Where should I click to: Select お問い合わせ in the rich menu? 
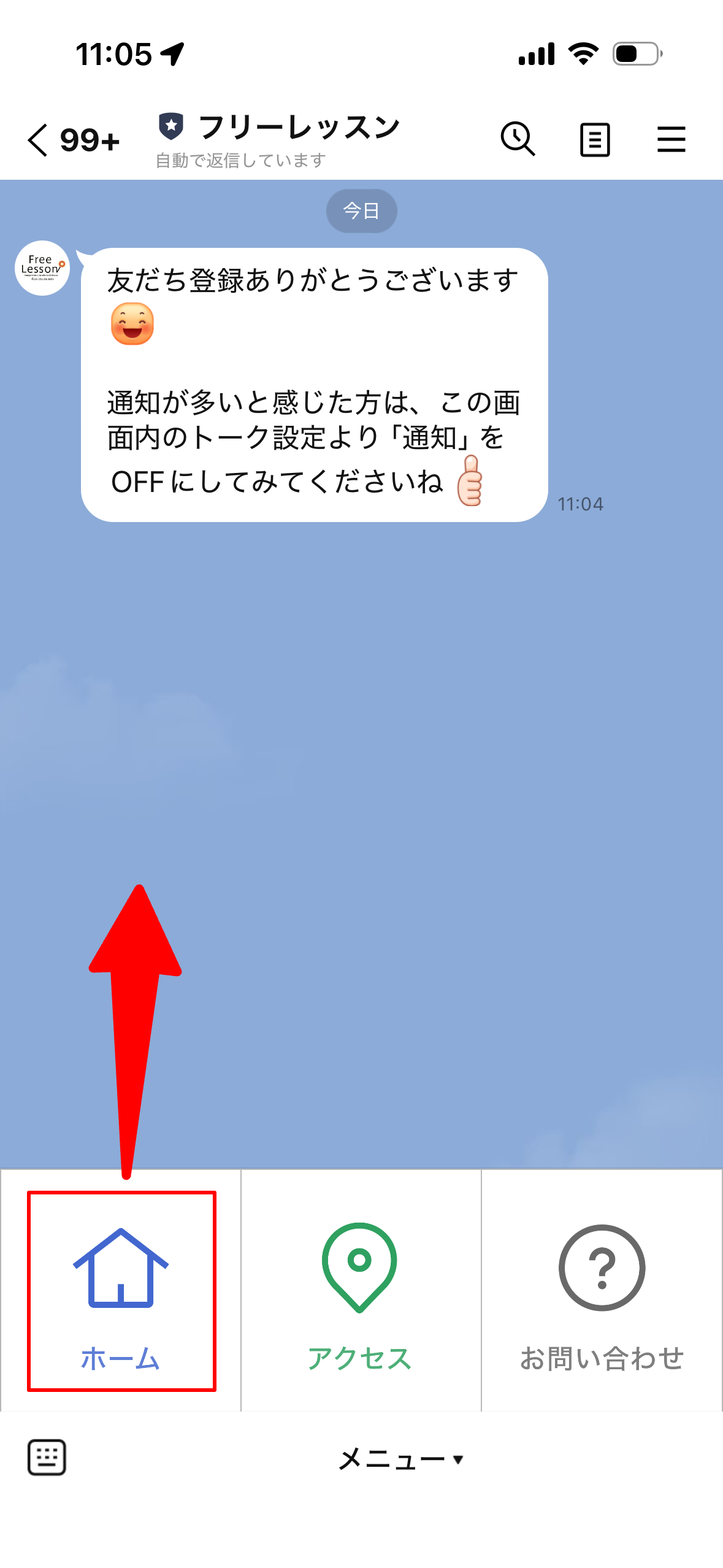(x=602, y=1291)
